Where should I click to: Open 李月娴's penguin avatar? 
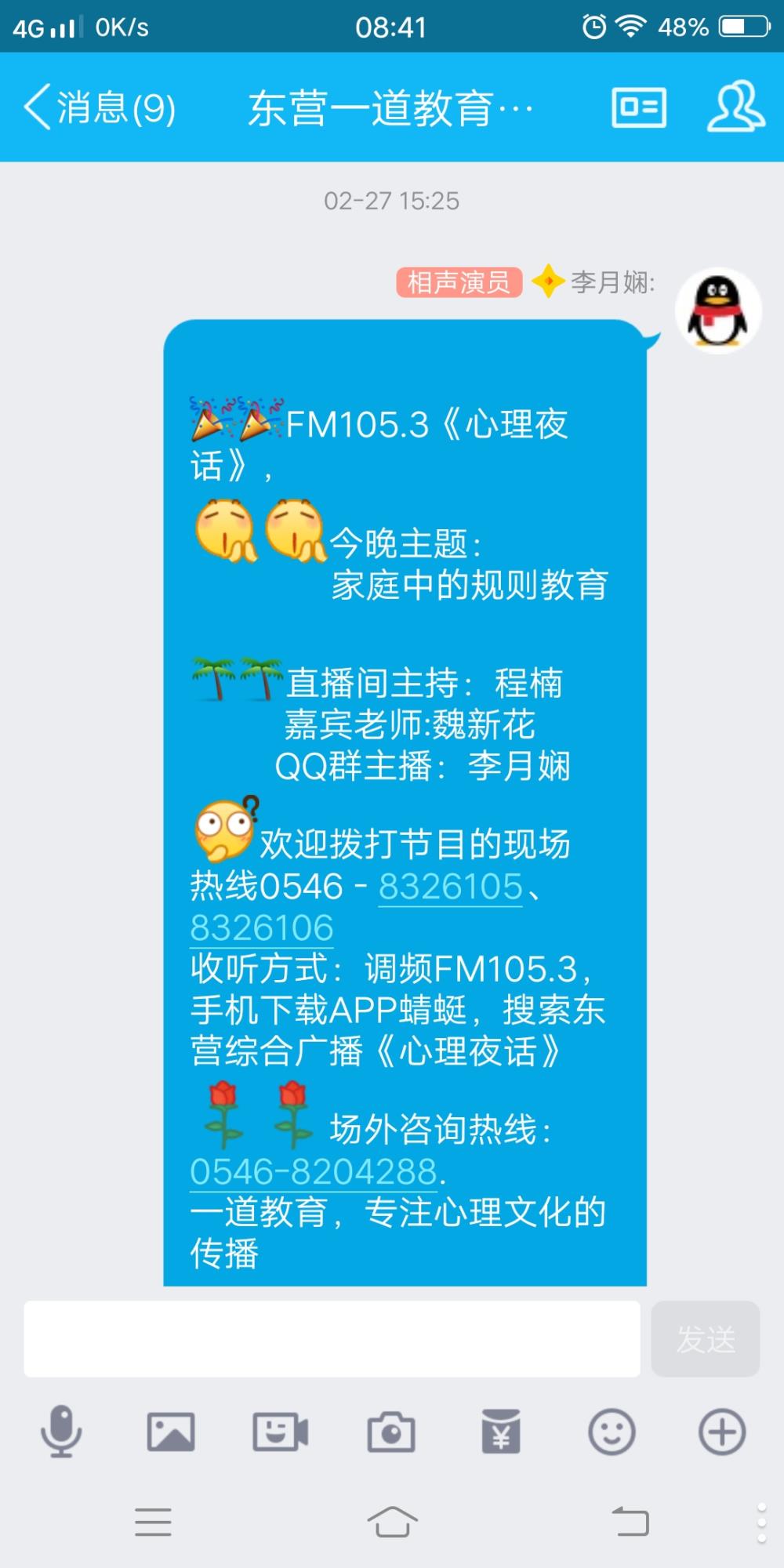click(x=718, y=311)
